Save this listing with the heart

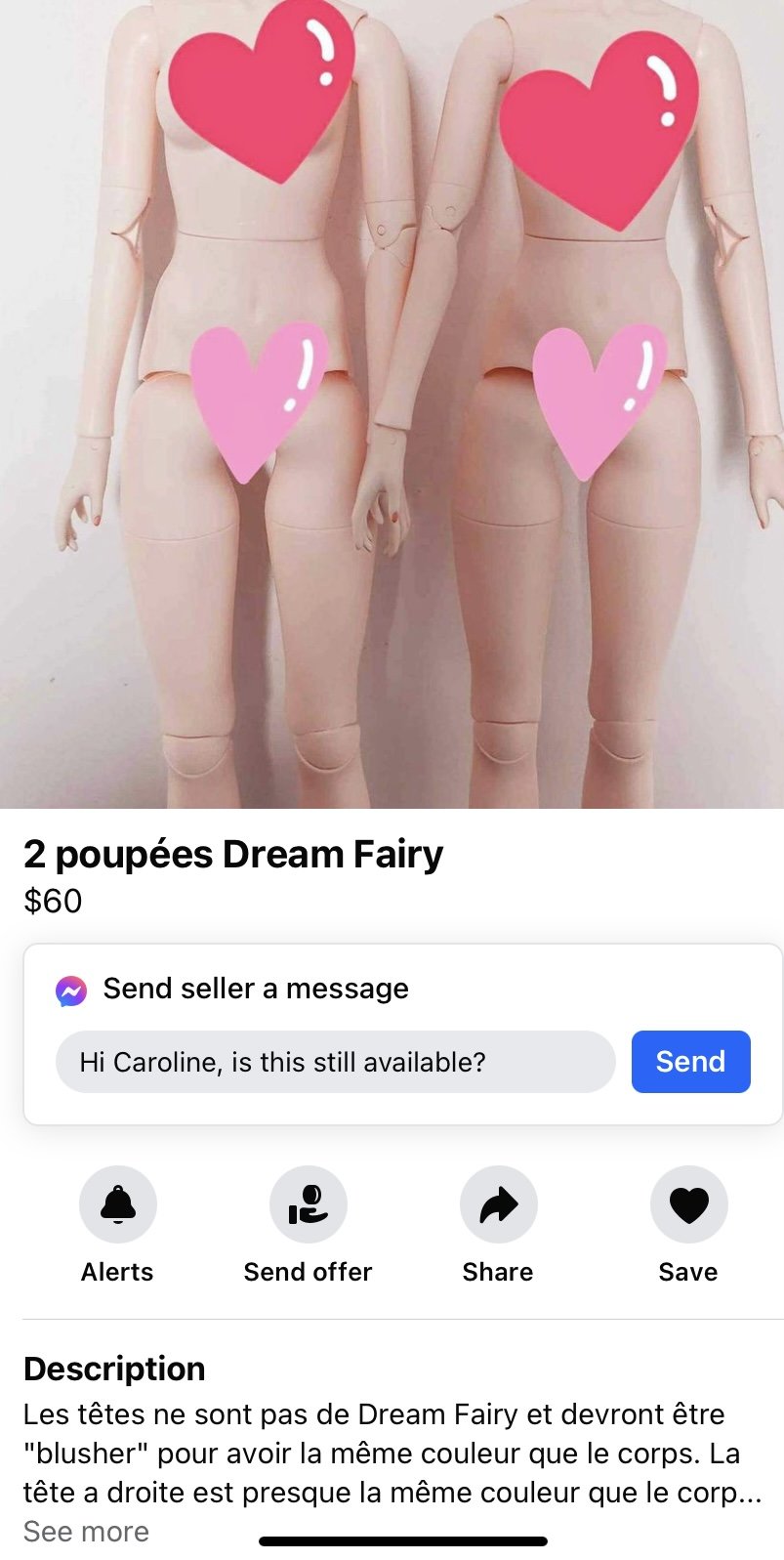[x=688, y=1204]
